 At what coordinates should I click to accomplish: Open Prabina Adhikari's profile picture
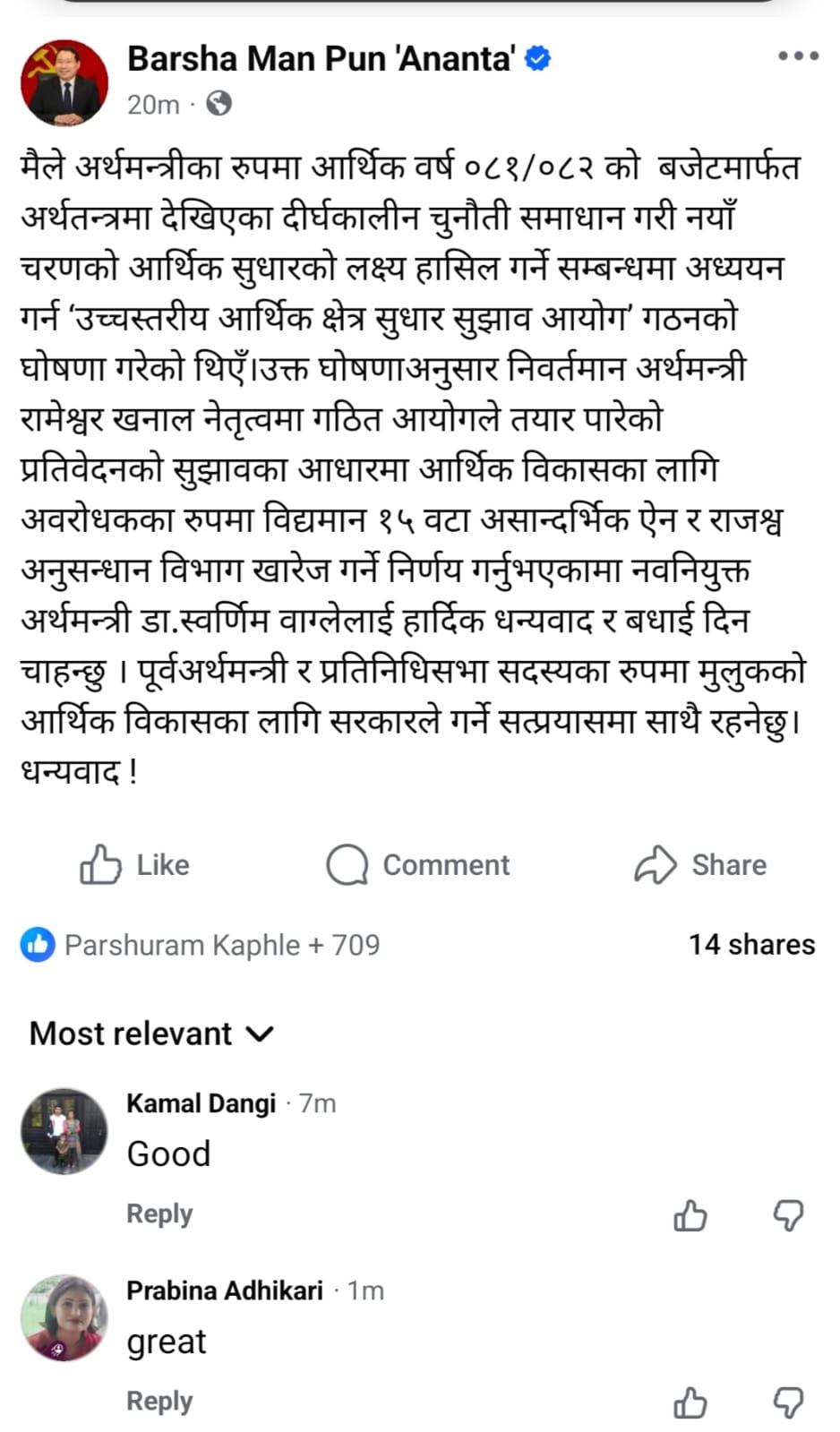click(64, 1318)
